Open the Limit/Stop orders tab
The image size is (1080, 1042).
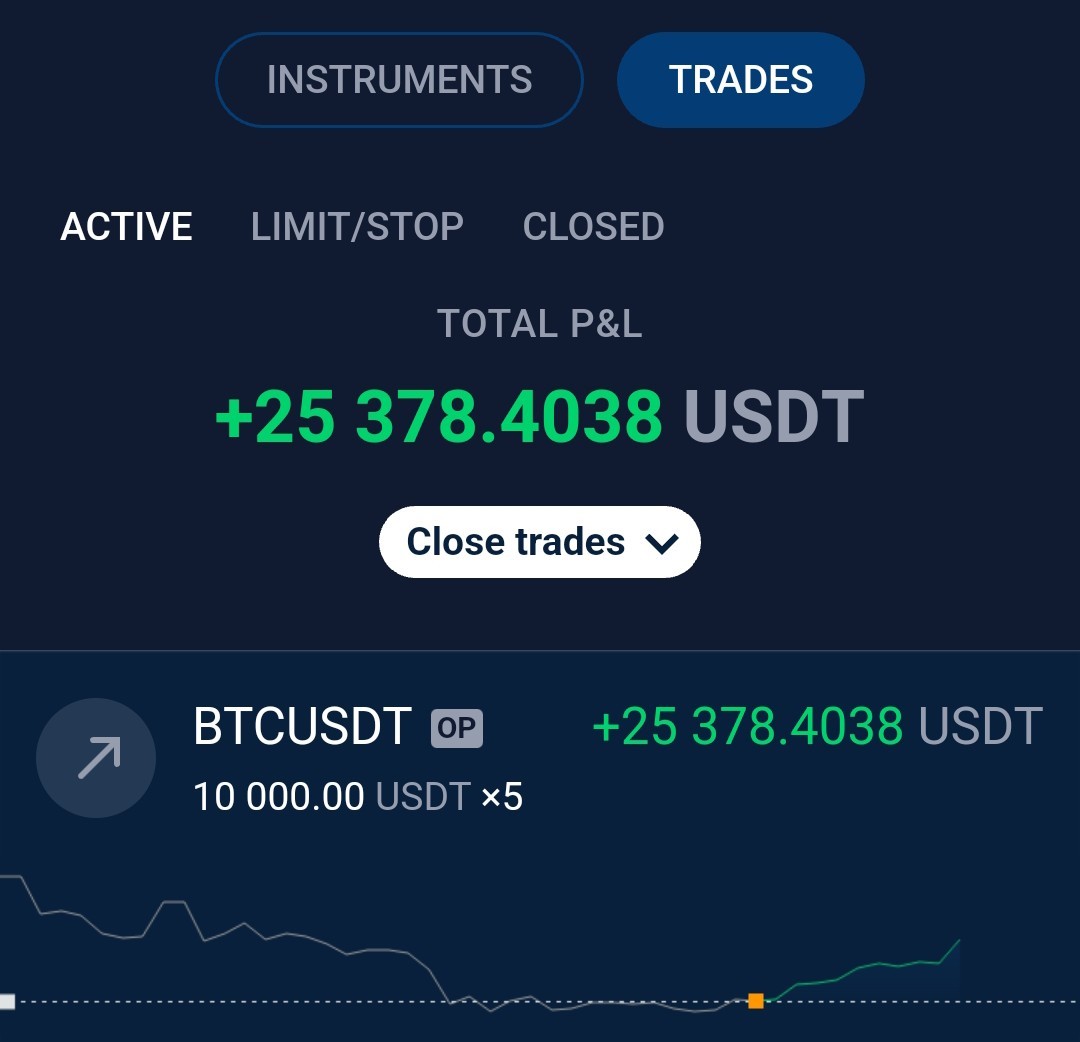(x=357, y=227)
